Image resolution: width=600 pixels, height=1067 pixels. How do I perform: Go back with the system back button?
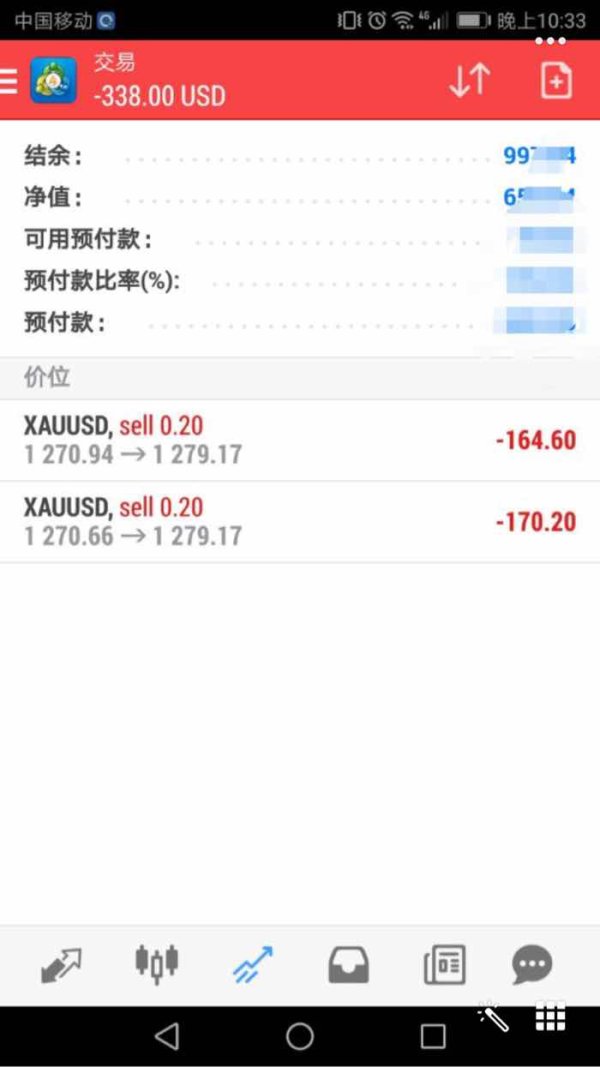[167, 1036]
